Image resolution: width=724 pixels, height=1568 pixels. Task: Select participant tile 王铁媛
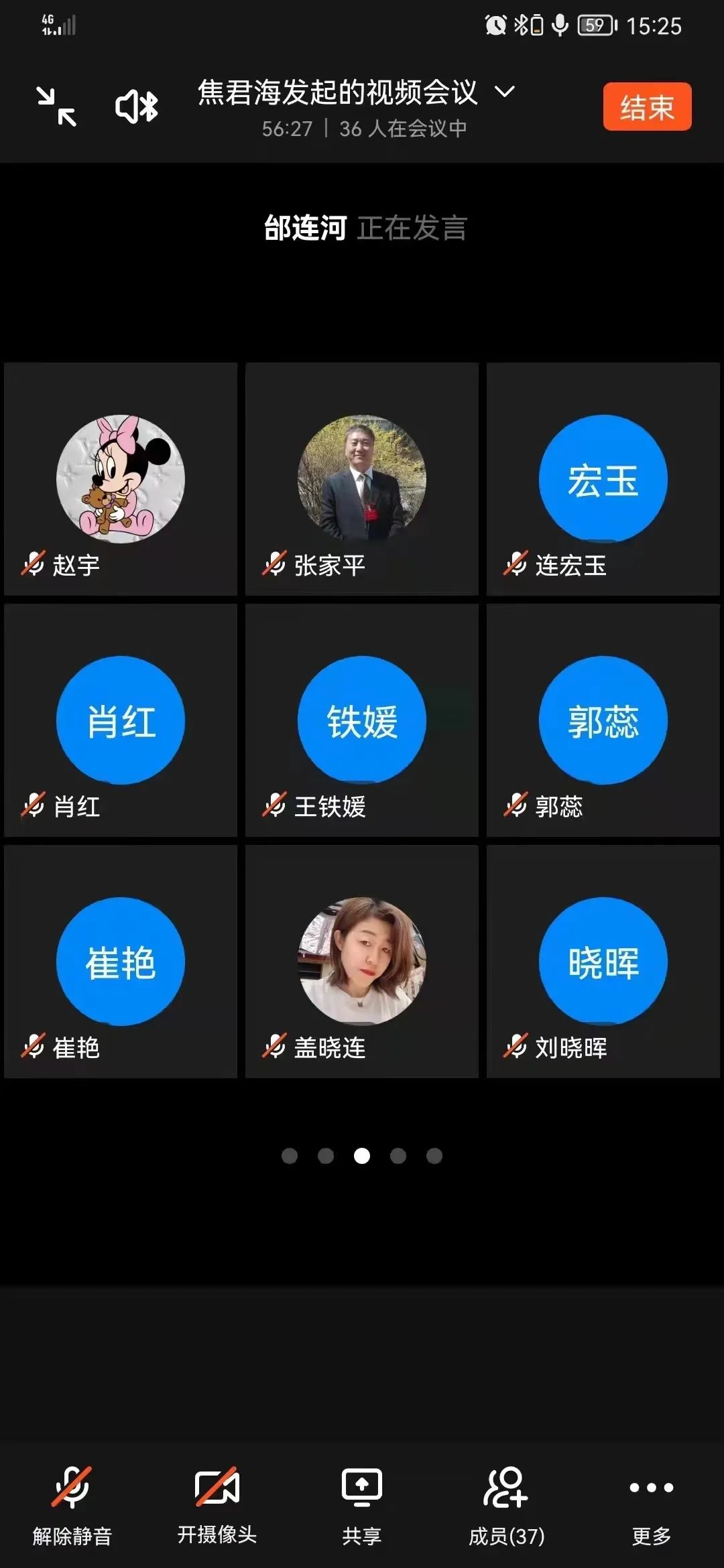point(362,720)
